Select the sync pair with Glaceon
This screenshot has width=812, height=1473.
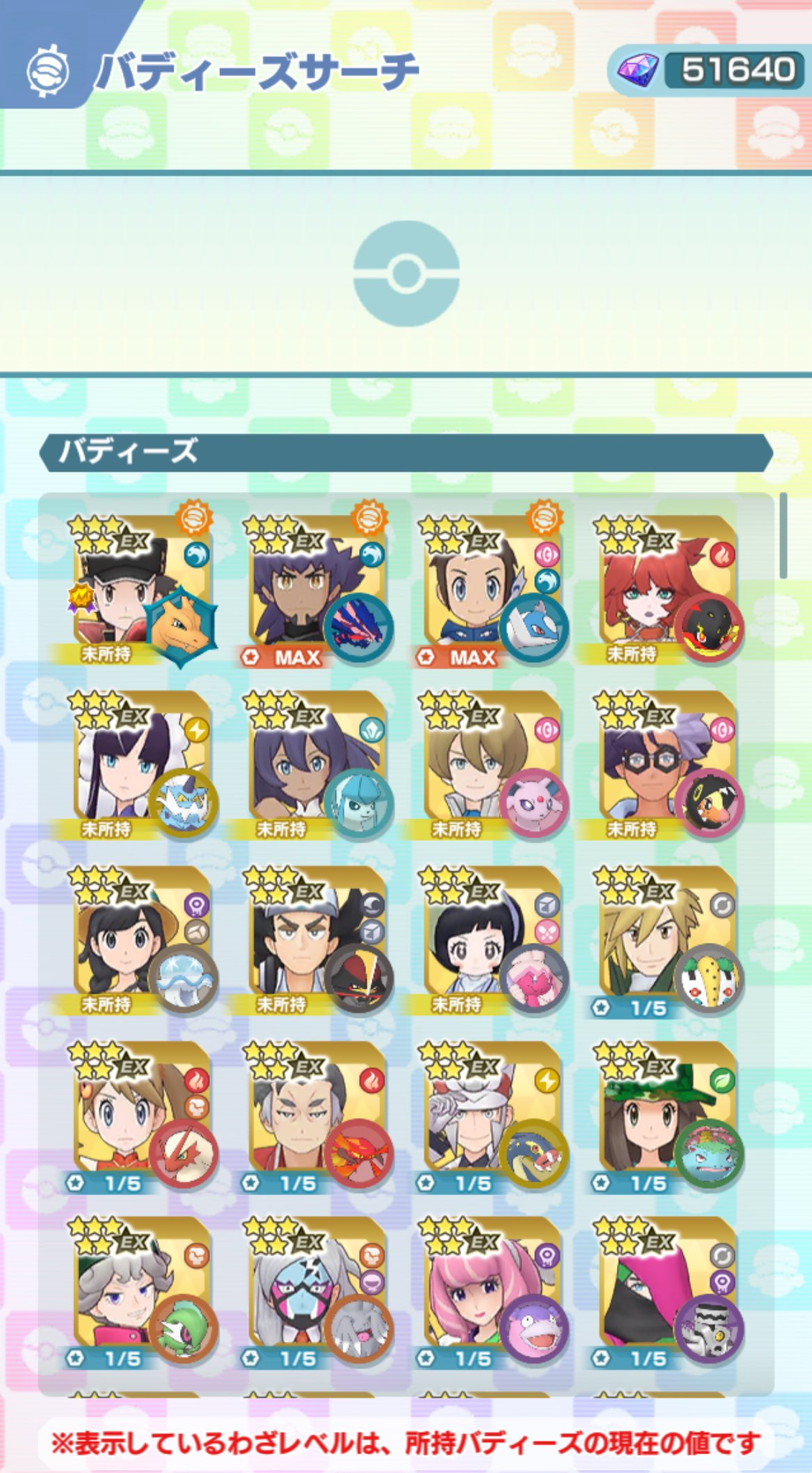(317, 766)
